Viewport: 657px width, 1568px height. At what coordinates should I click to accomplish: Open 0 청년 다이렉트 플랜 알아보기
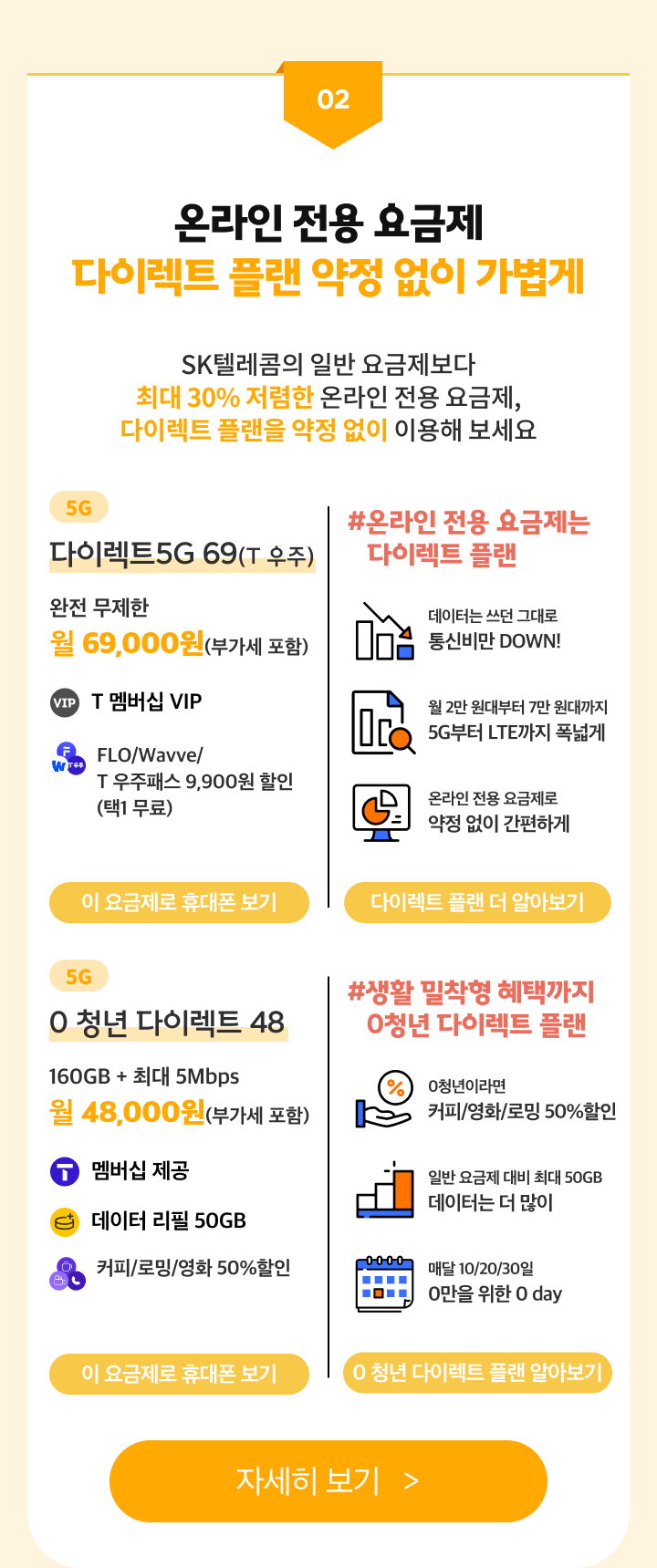[x=477, y=1373]
